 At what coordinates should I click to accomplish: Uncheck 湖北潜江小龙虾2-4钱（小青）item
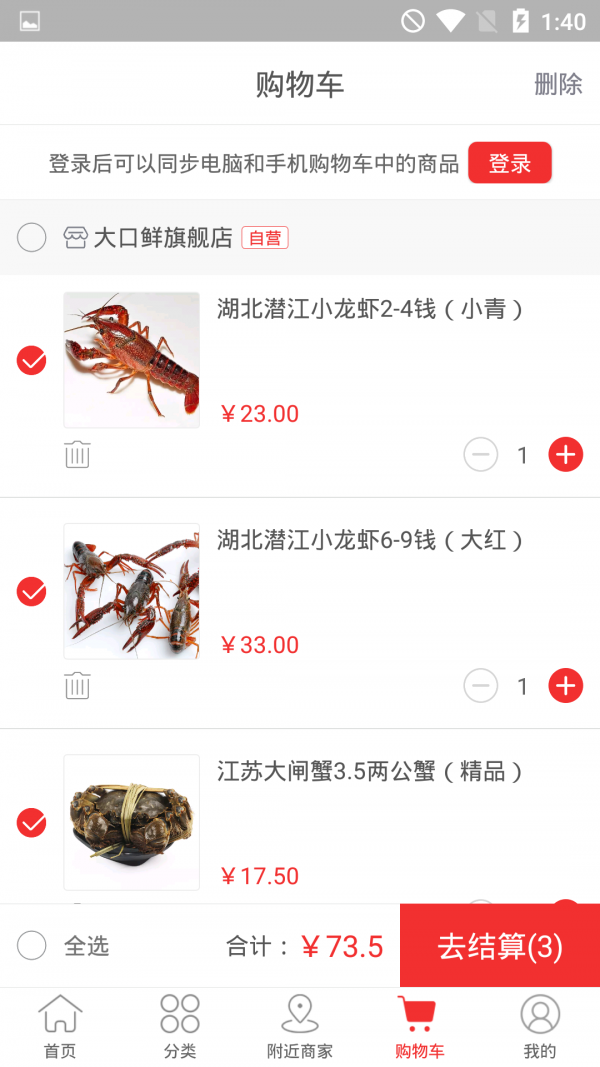pyautogui.click(x=32, y=360)
